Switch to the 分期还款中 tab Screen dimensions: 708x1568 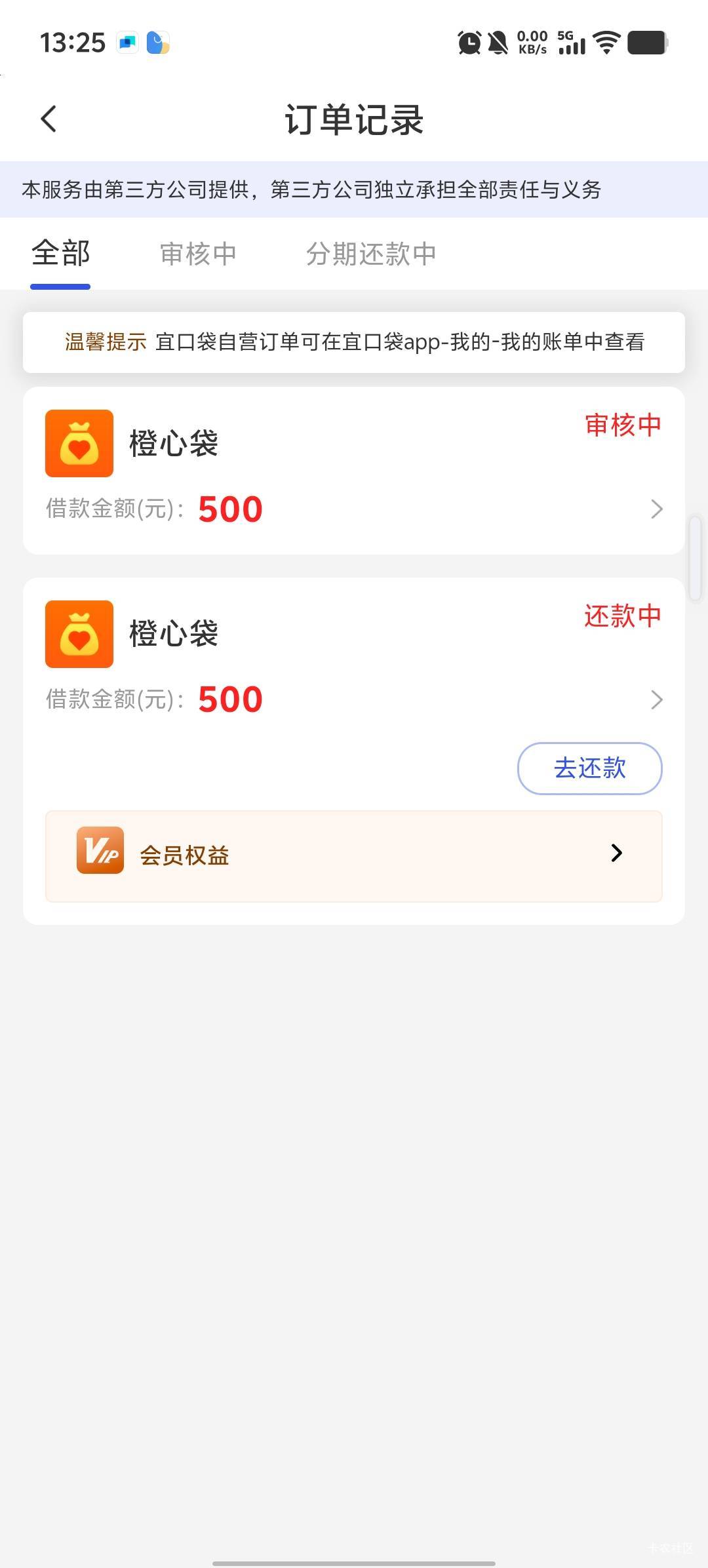[x=370, y=254]
